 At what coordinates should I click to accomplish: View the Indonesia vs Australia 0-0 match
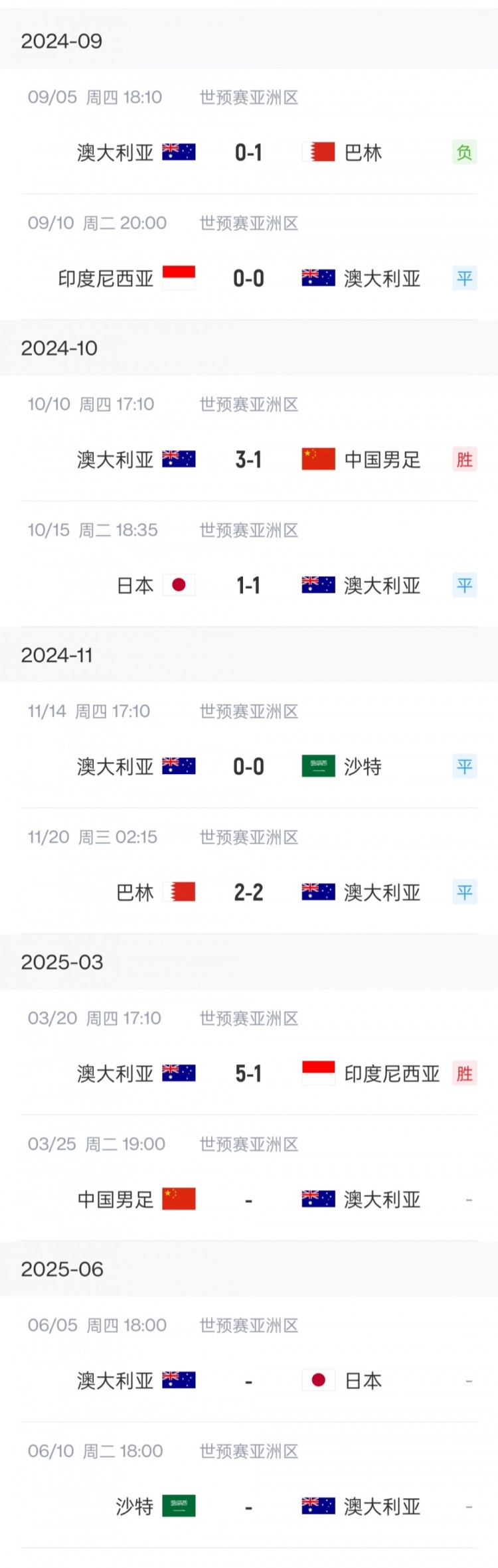[x=248, y=279]
